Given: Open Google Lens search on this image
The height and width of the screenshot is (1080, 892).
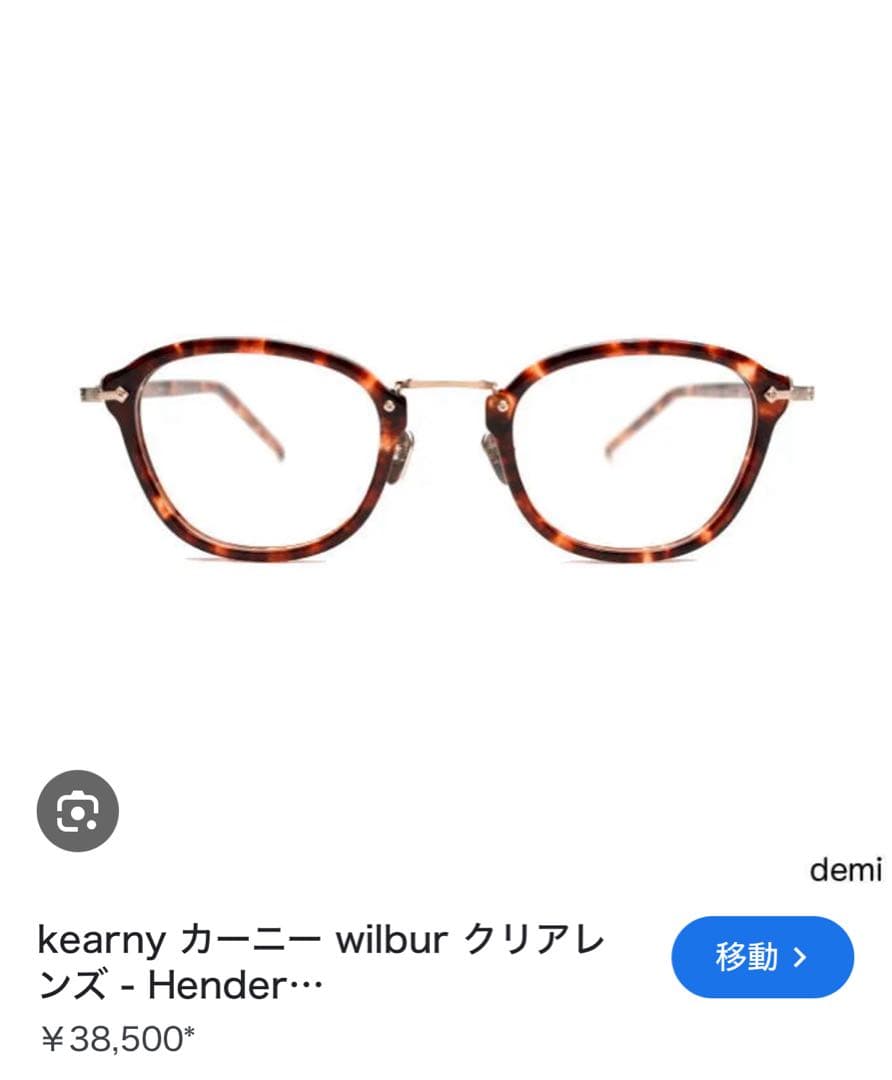Looking at the screenshot, I should point(78,811).
